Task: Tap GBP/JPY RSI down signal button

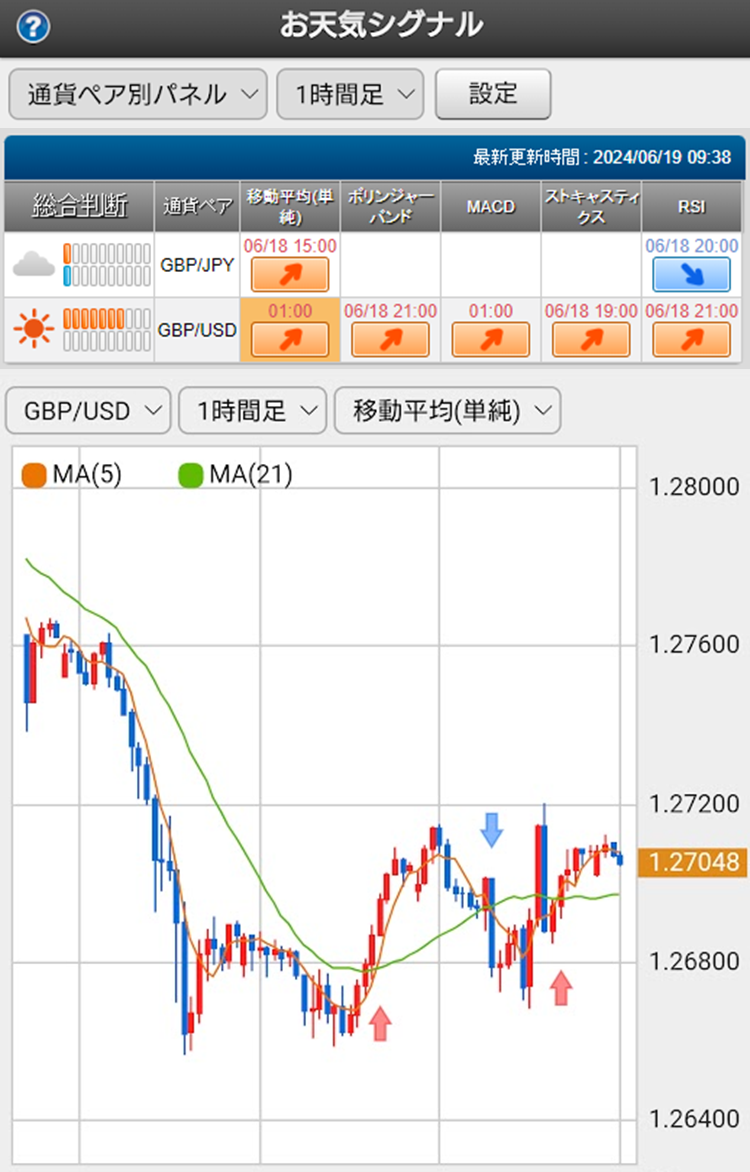Action: [x=691, y=274]
